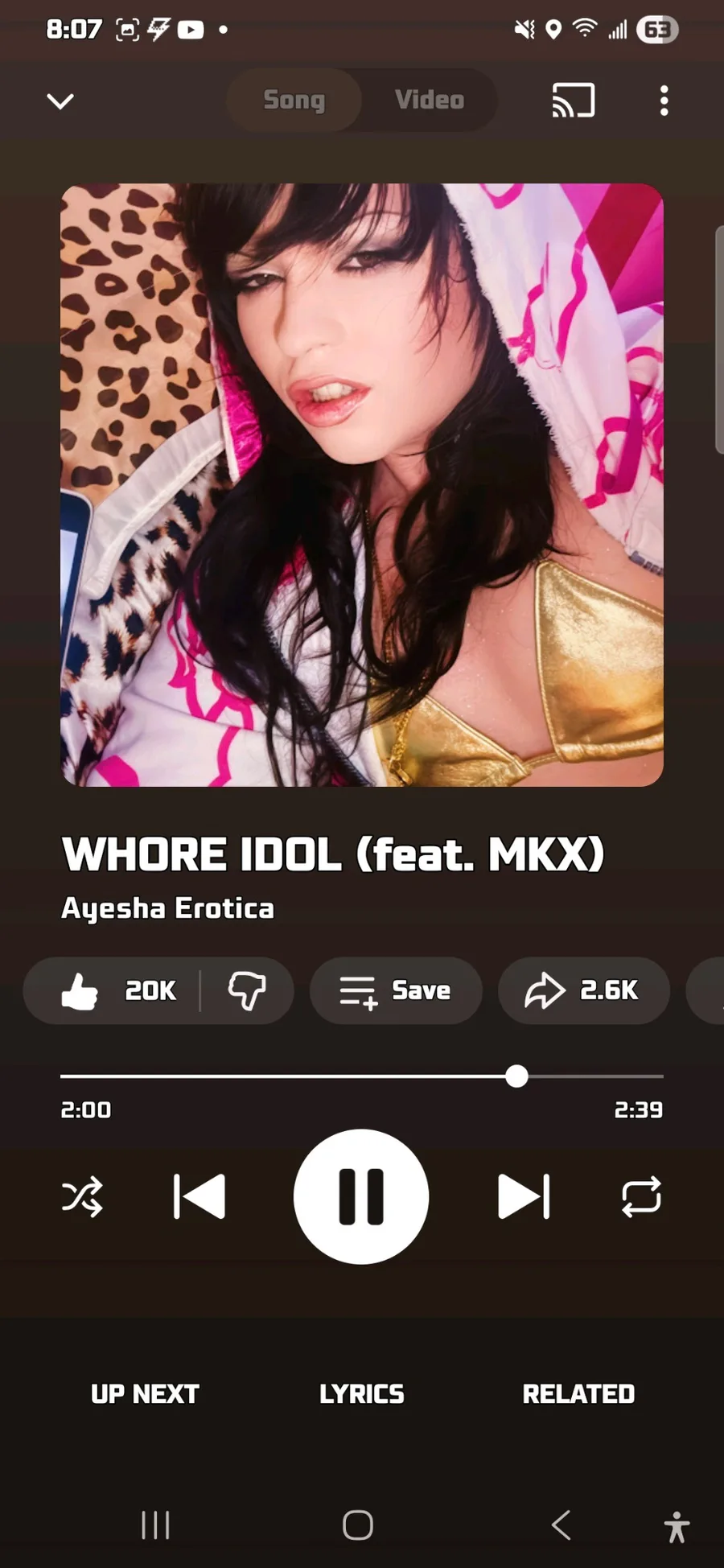The image size is (724, 1568).
Task: Toggle repeat mode
Action: (x=641, y=1196)
